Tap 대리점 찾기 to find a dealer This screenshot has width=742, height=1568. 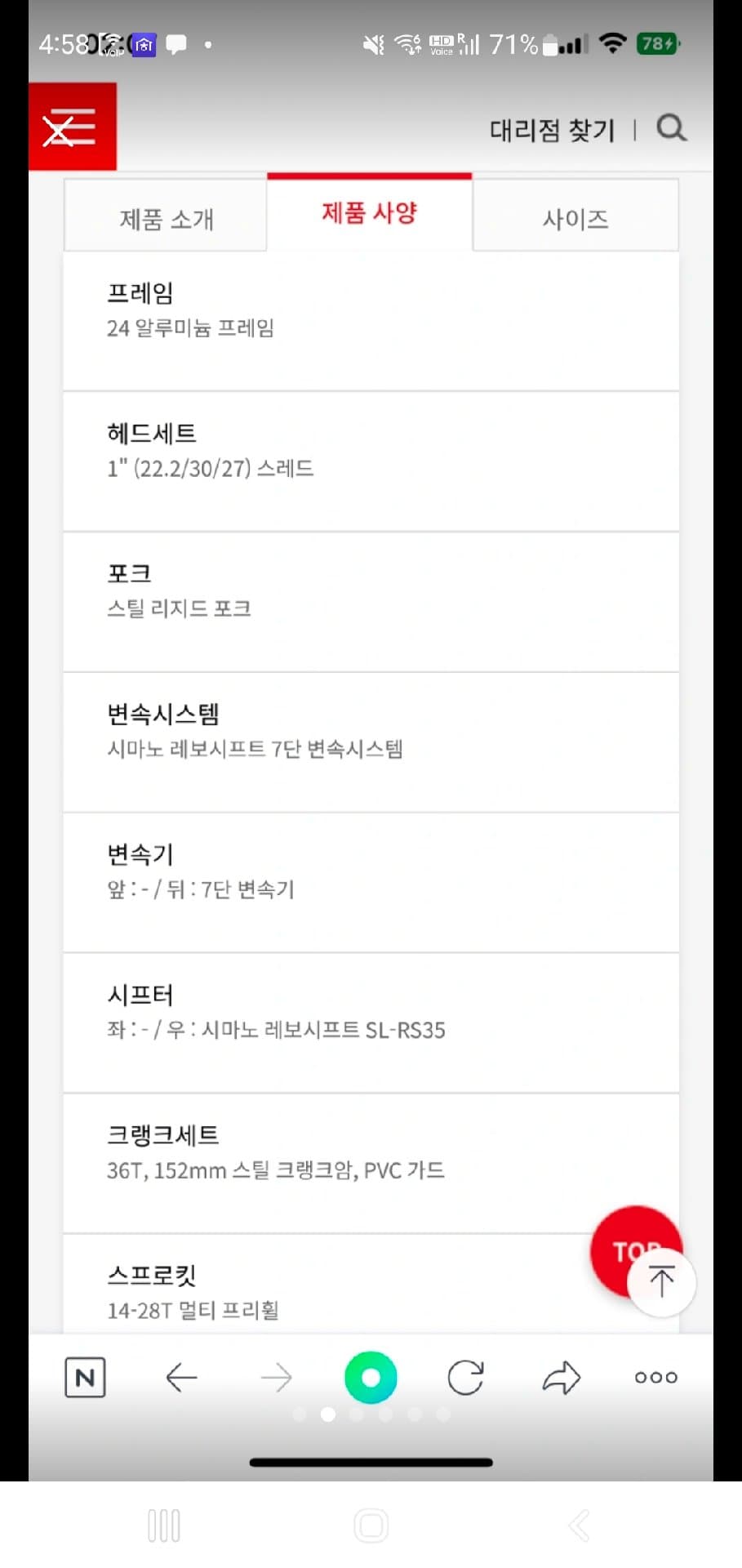point(552,130)
